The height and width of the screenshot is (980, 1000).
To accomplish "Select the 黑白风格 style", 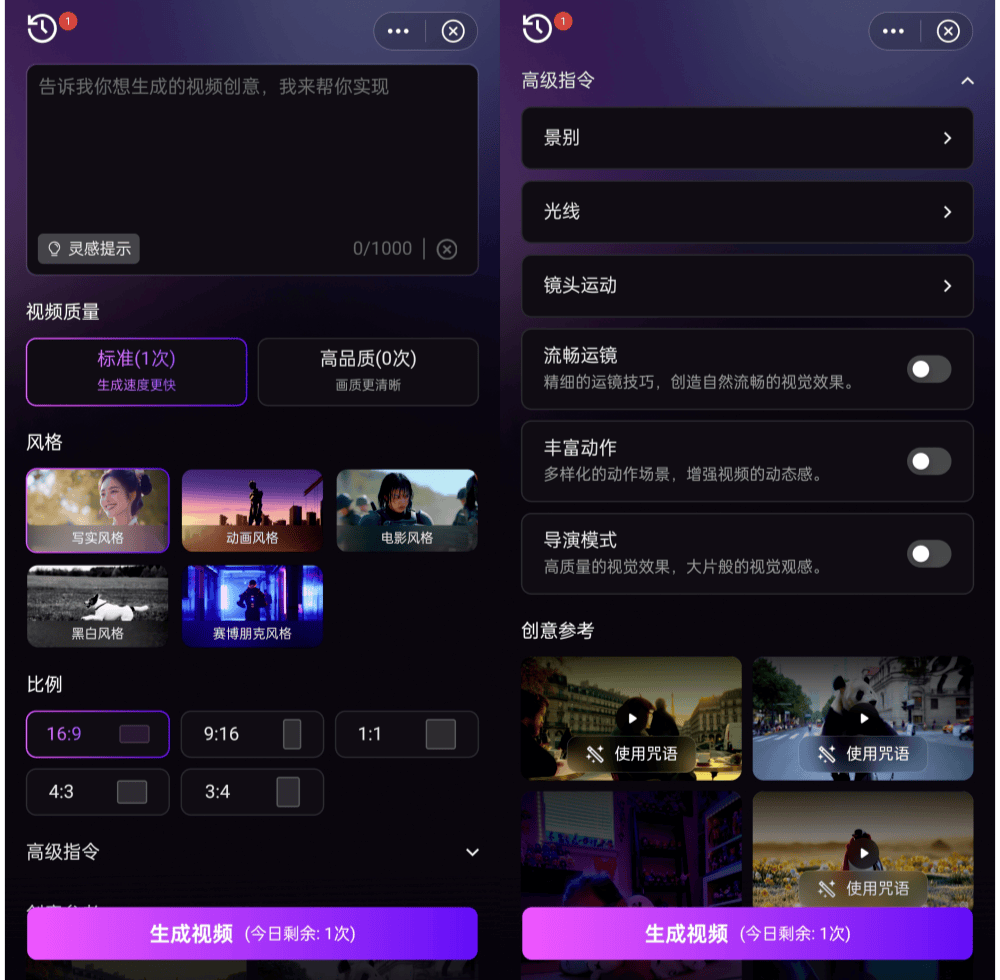I will coord(98,606).
